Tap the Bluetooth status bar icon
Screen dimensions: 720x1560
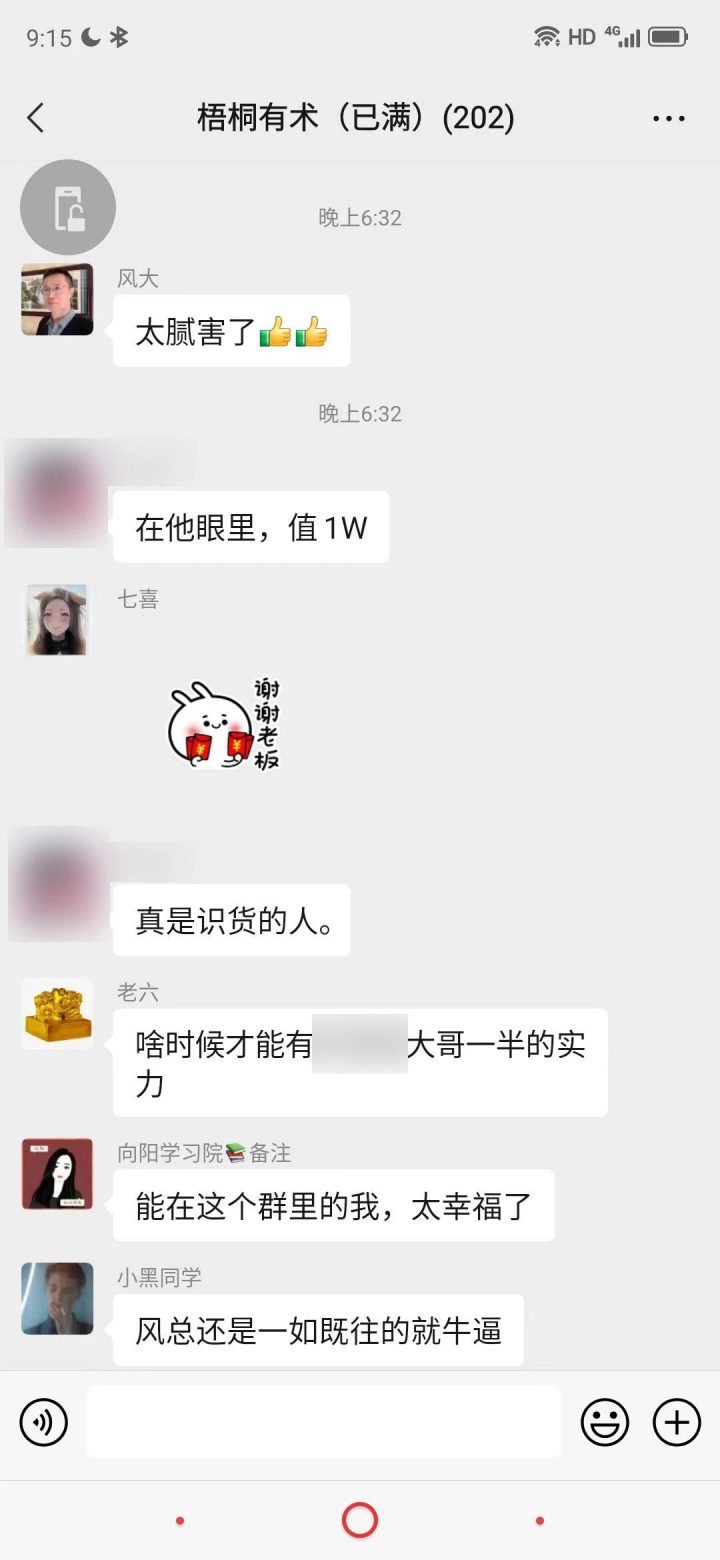pyautogui.click(x=119, y=37)
